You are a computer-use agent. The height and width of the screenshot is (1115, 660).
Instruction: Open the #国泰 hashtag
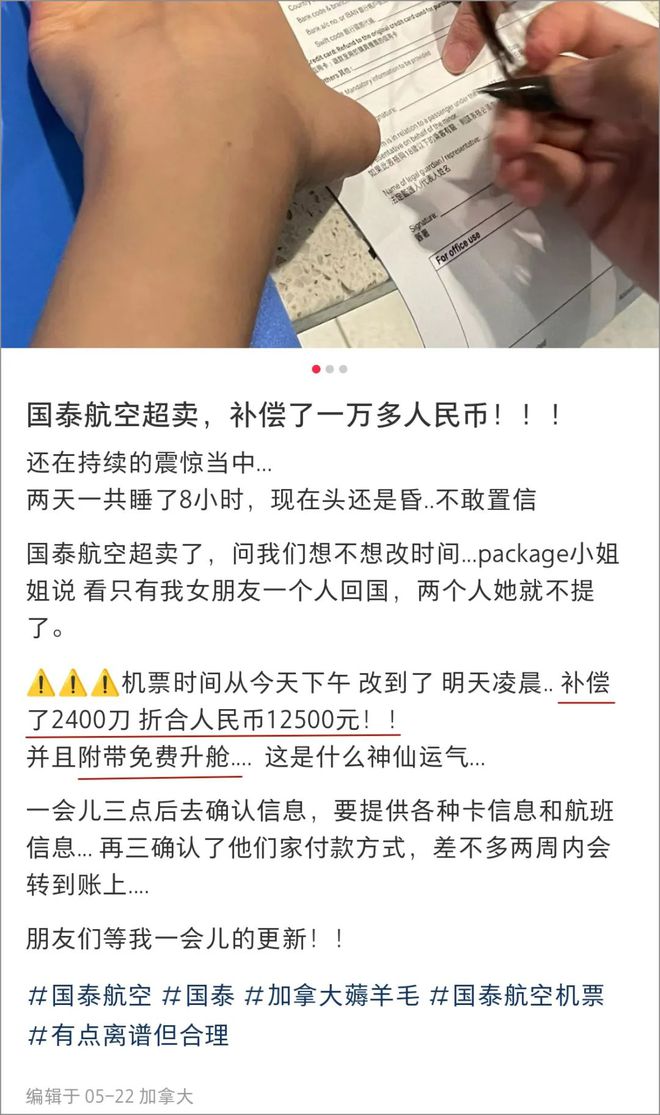click(198, 995)
